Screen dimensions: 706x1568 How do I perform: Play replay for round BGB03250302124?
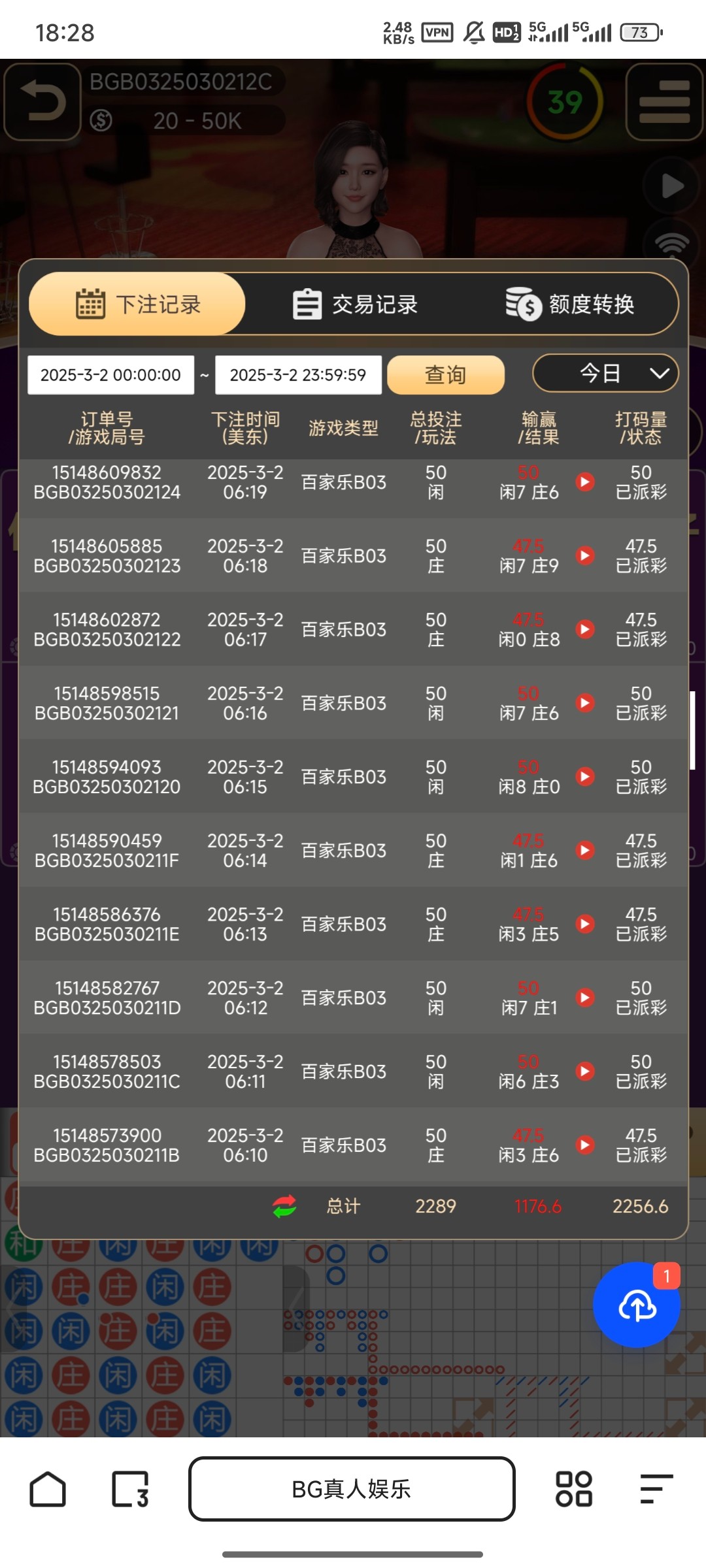tap(585, 482)
